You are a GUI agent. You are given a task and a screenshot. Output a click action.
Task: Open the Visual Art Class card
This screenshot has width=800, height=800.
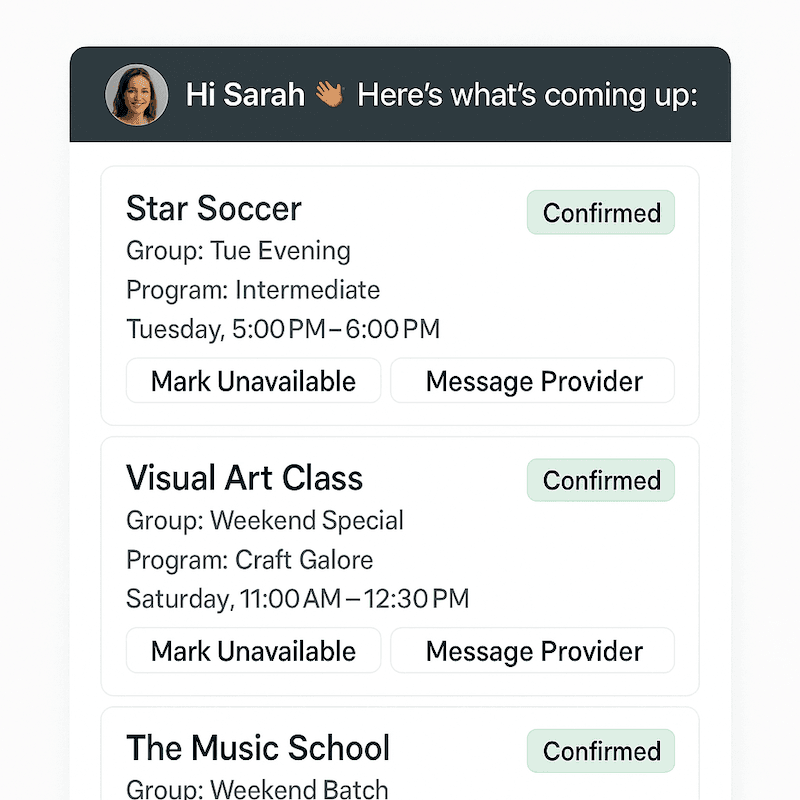click(x=244, y=478)
